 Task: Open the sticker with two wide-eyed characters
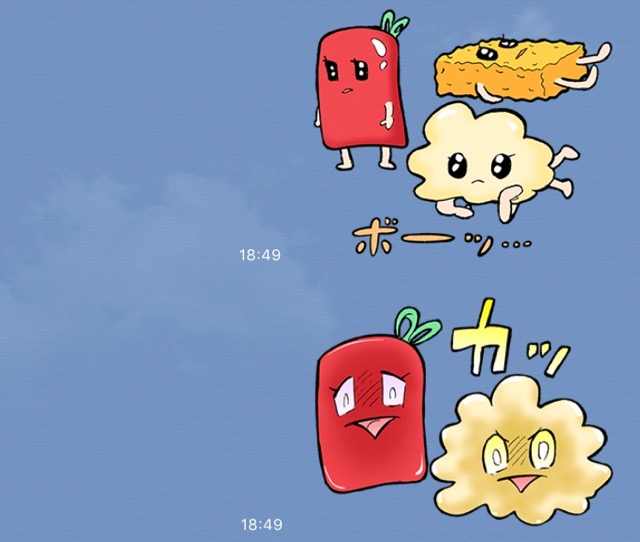(460, 410)
